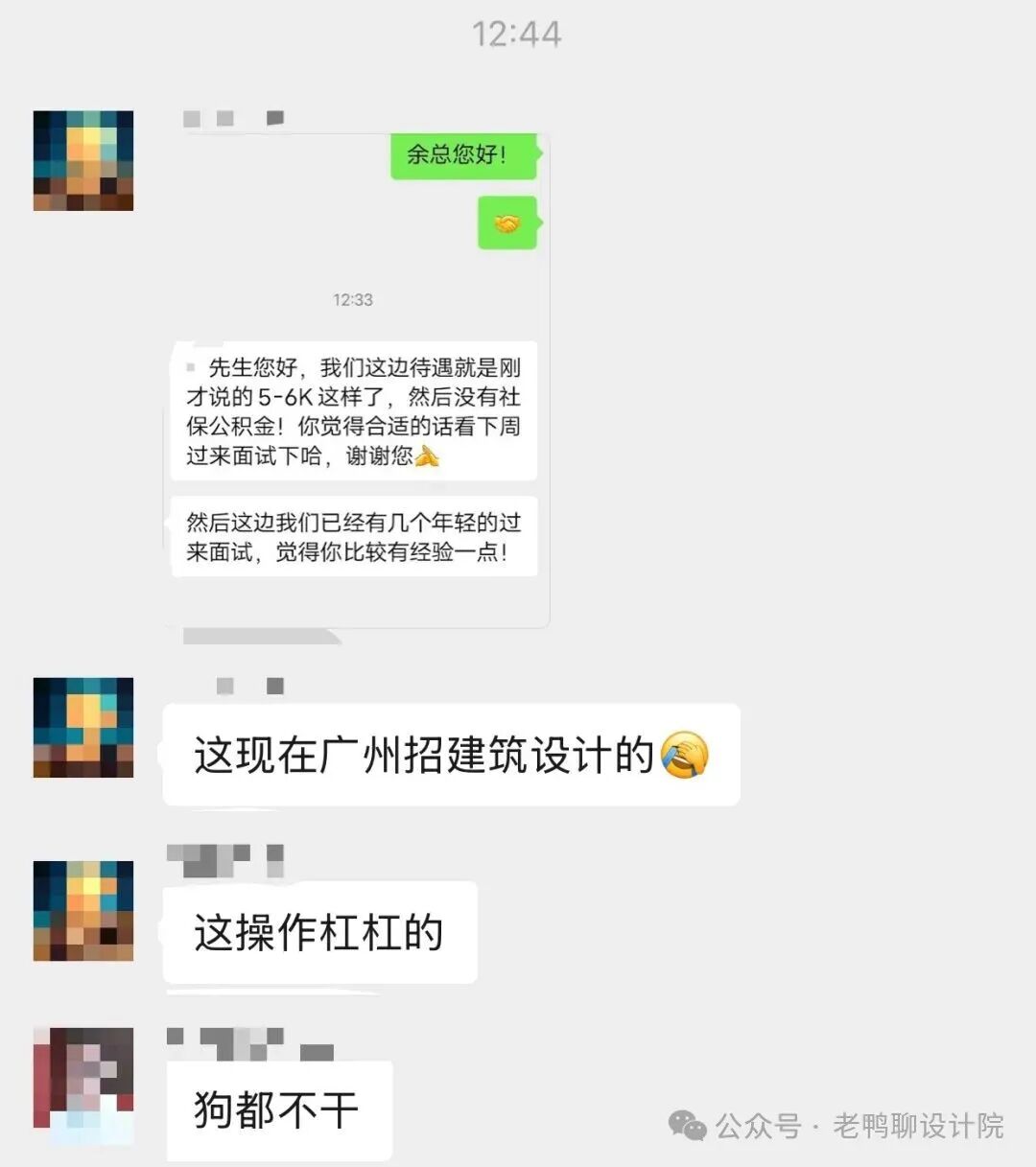Open avatar beside the 这操作杠杠的 message
The image size is (1036, 1167).
click(x=83, y=911)
